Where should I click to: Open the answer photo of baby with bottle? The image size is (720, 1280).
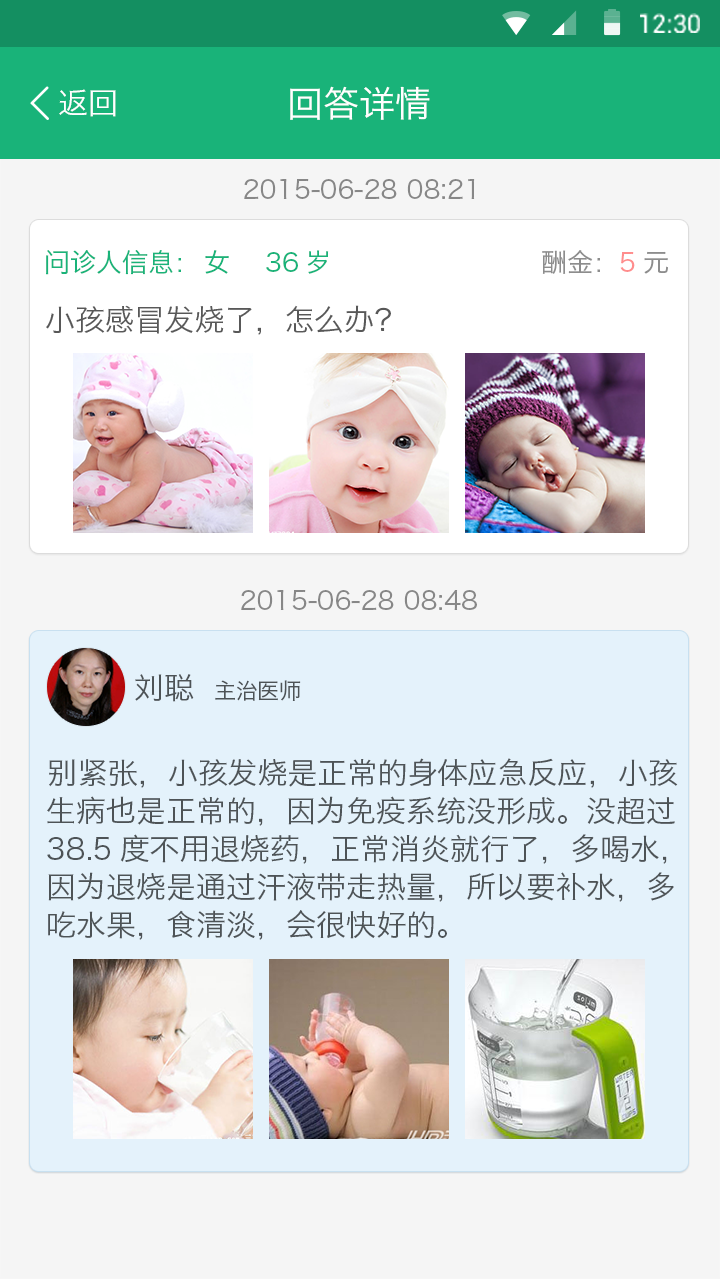click(x=359, y=1049)
